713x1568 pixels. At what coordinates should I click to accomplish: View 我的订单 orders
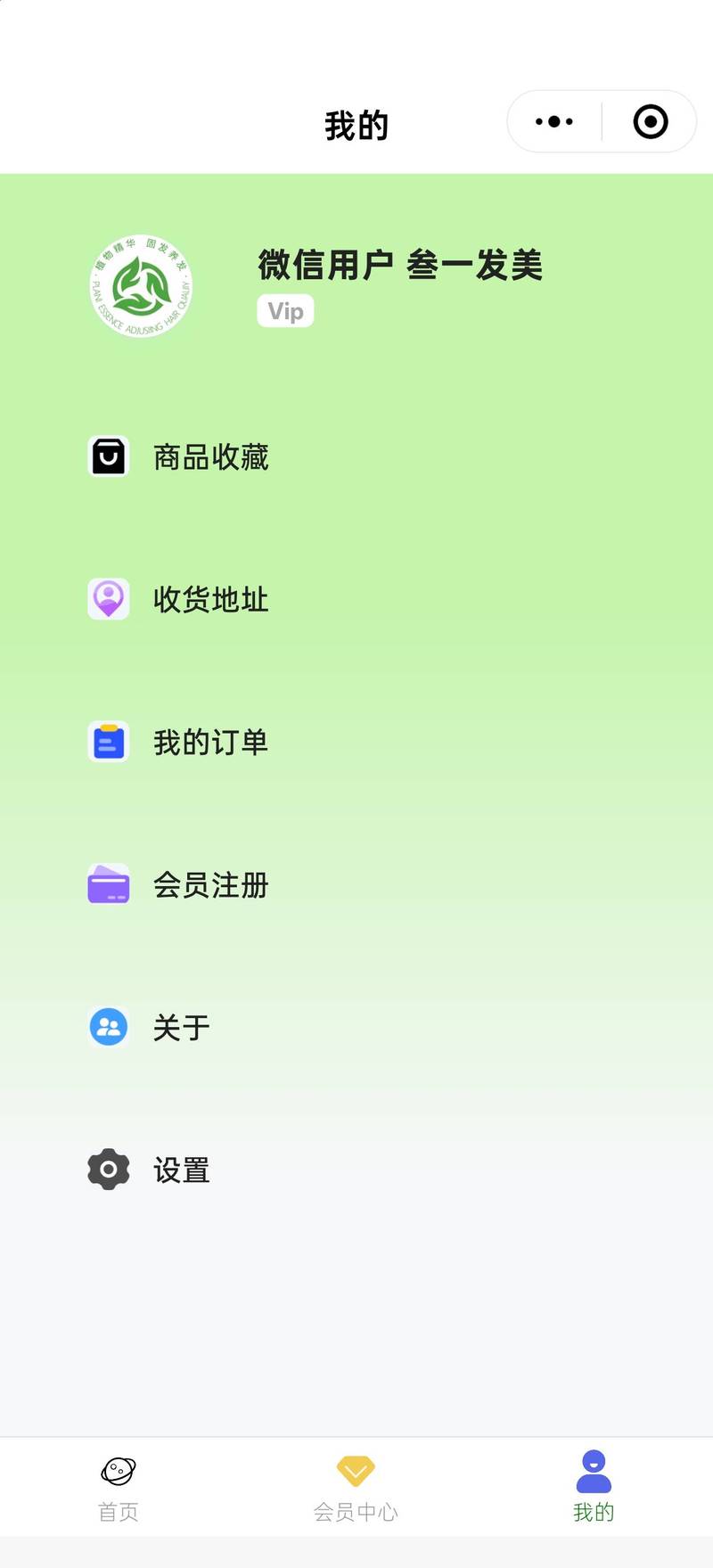tap(210, 743)
